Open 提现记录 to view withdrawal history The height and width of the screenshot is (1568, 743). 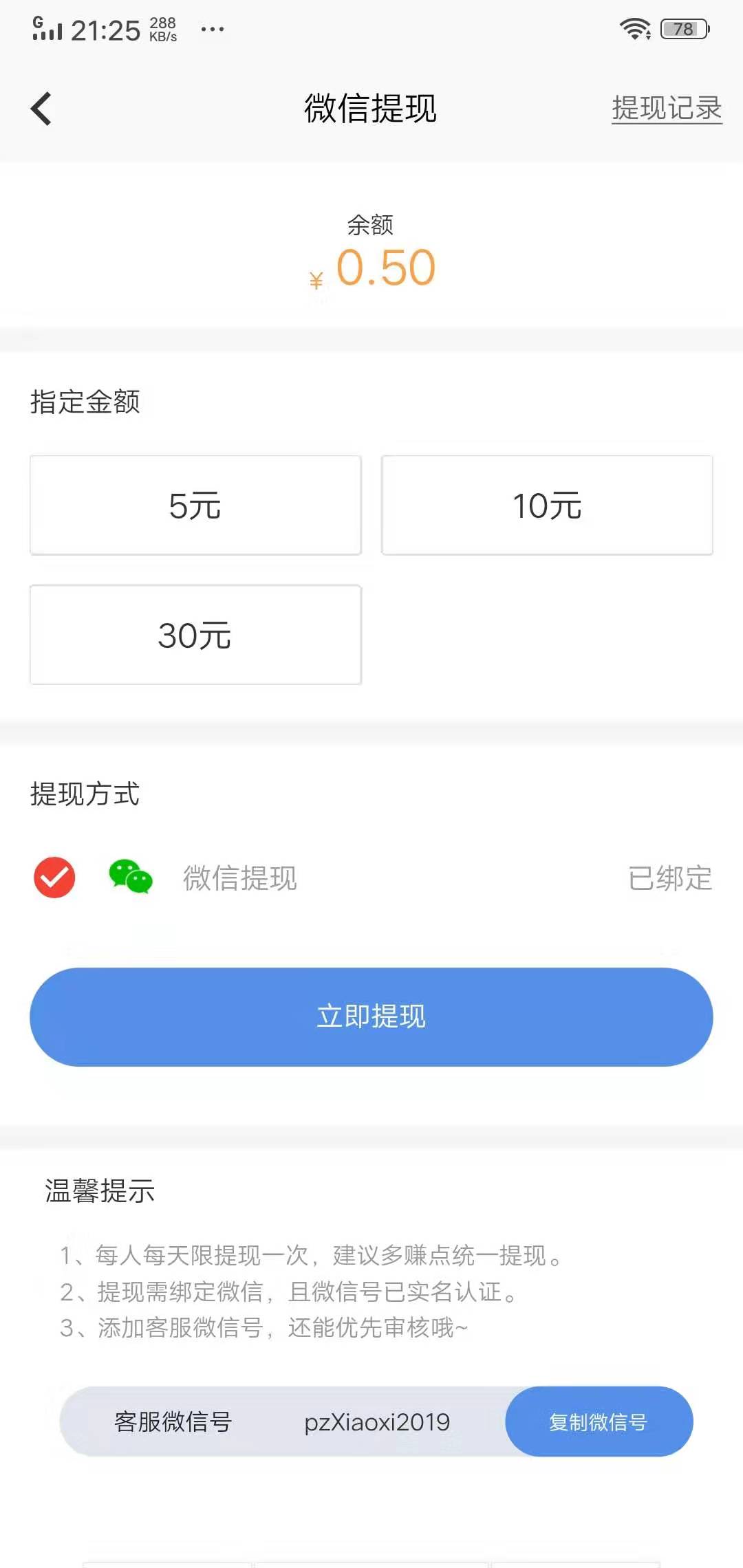[667, 109]
